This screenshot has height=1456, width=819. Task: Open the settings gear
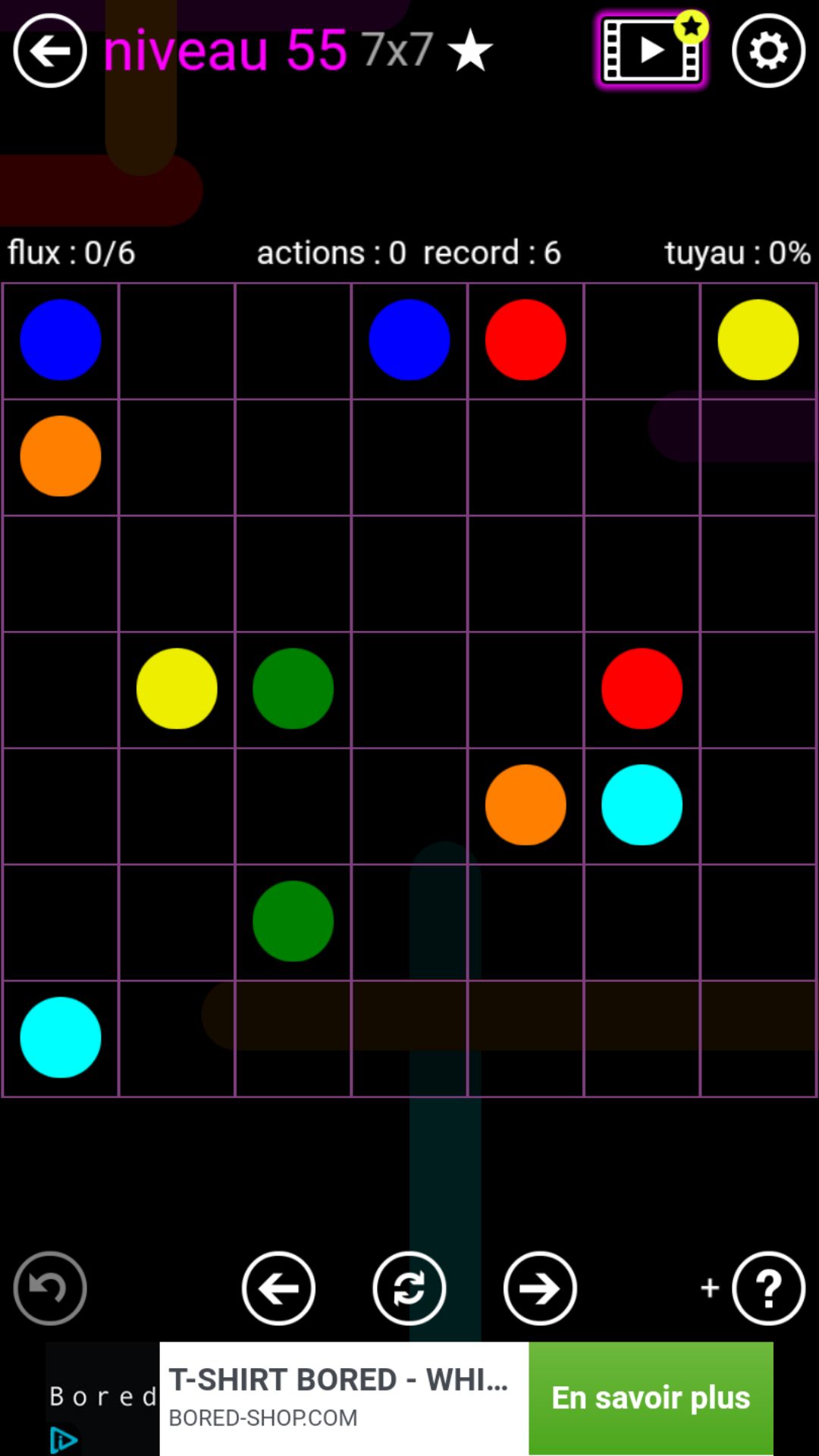[768, 51]
